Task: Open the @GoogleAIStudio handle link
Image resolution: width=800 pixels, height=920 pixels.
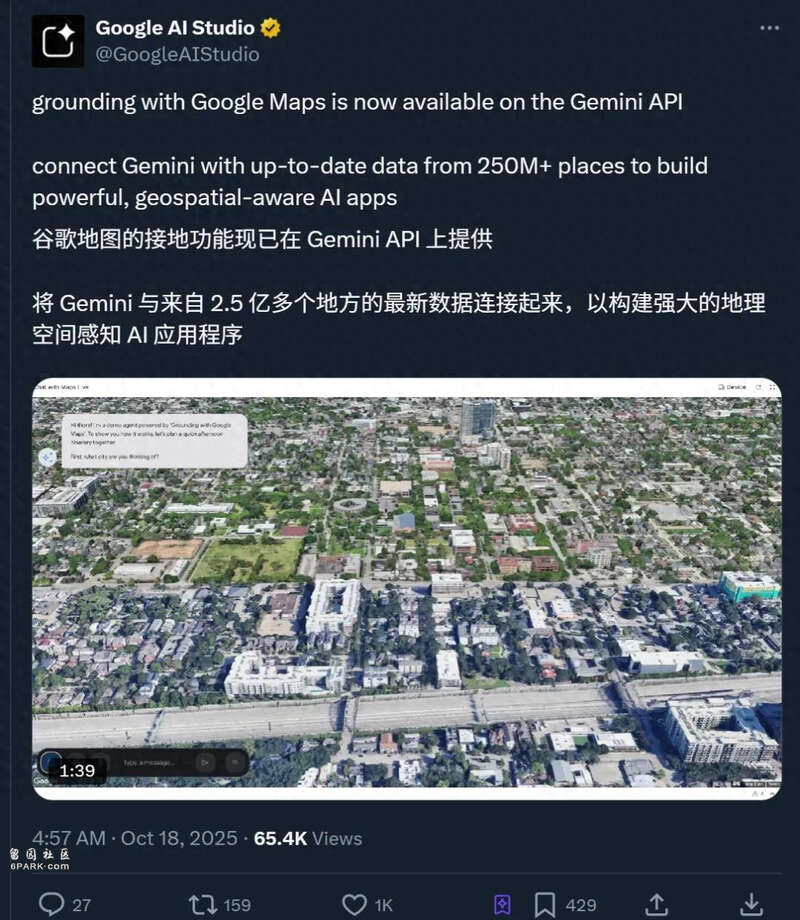Action: (177, 54)
